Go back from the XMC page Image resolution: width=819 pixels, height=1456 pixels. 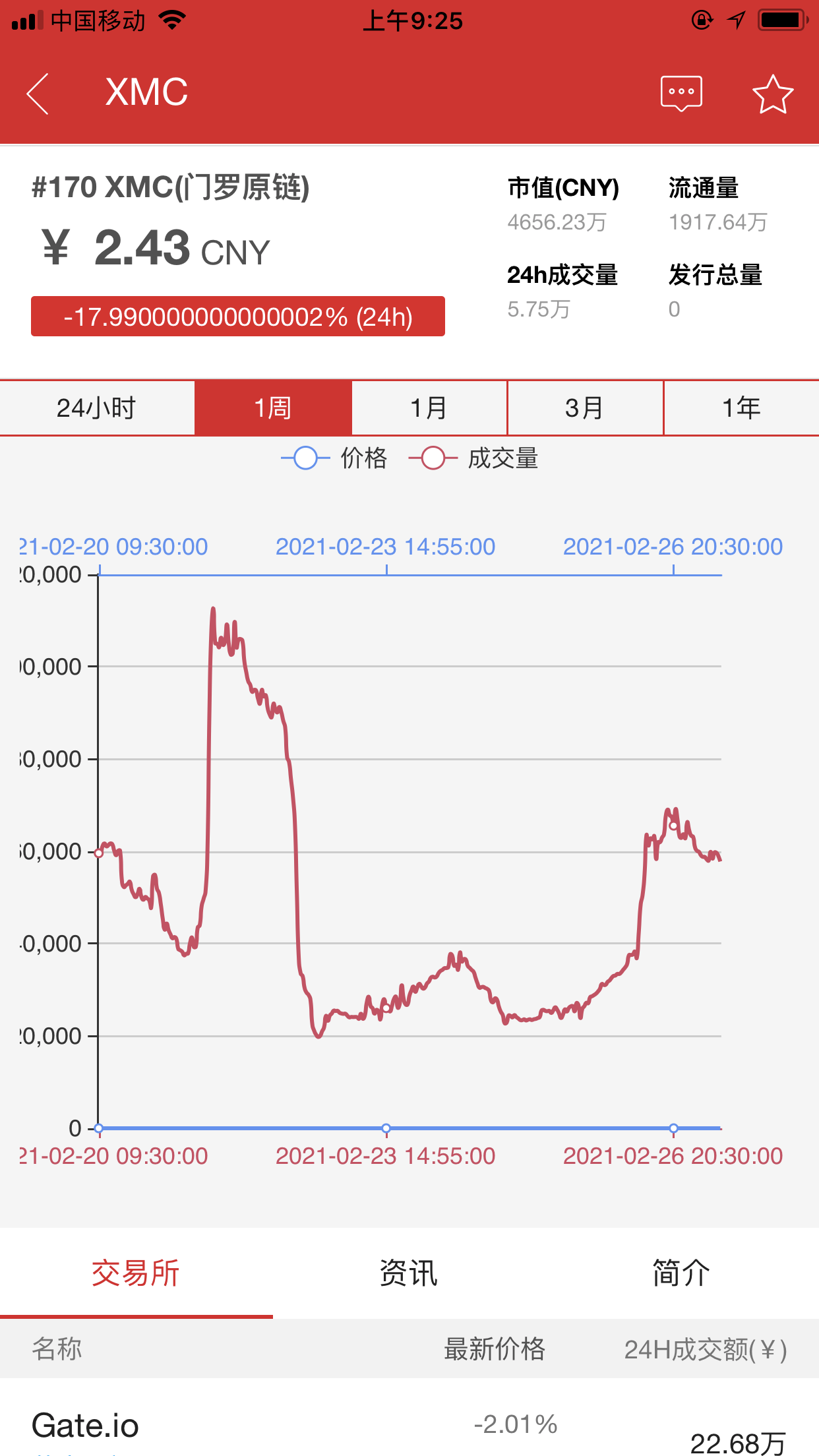click(38, 93)
